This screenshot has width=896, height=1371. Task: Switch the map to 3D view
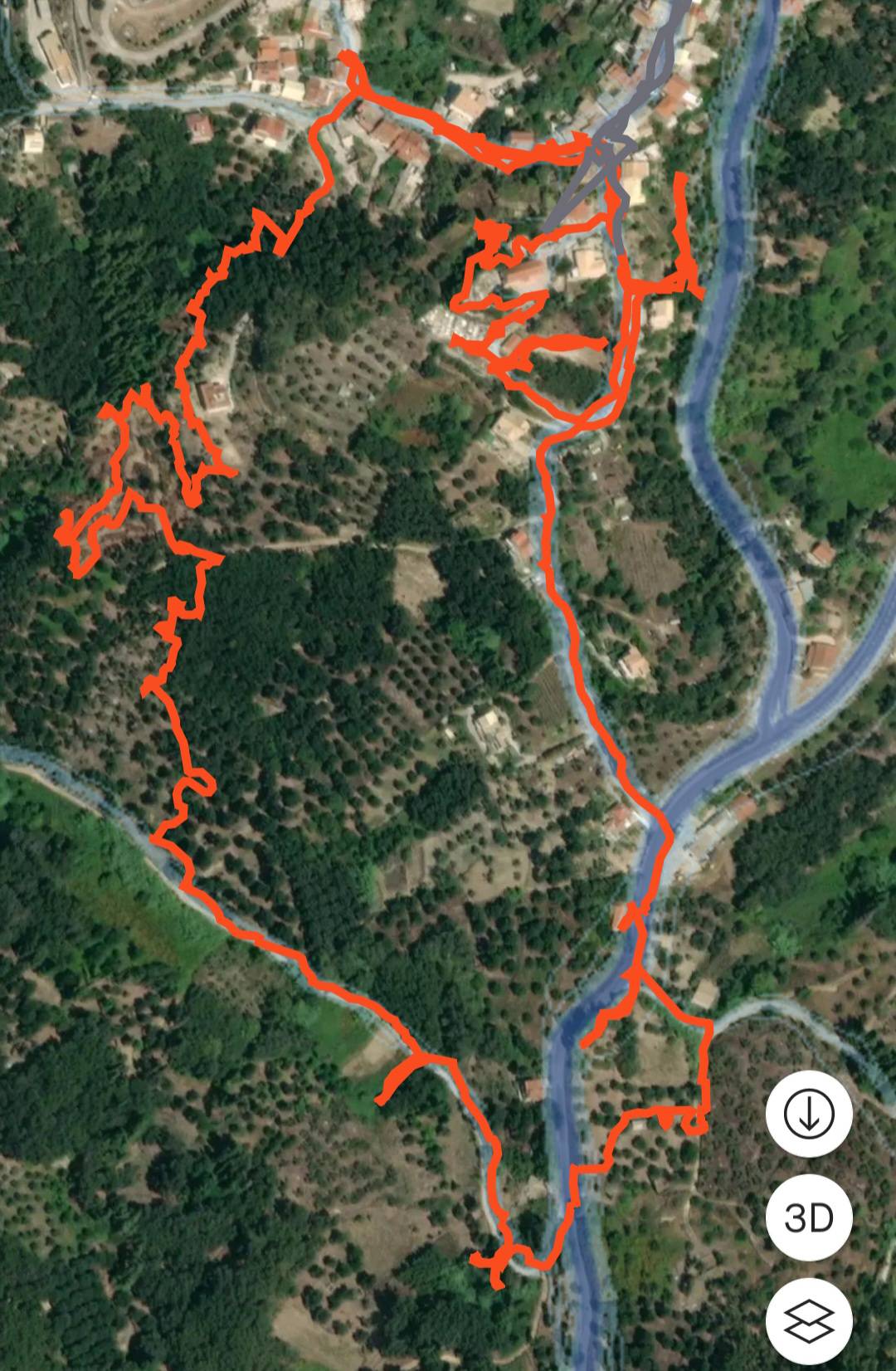[x=809, y=1217]
